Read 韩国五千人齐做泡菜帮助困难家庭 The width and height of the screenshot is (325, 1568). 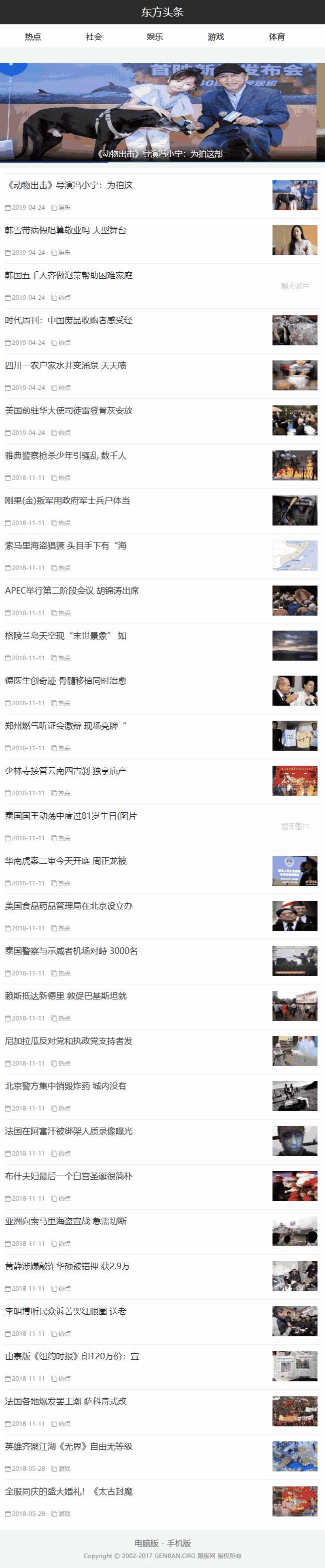(69, 276)
